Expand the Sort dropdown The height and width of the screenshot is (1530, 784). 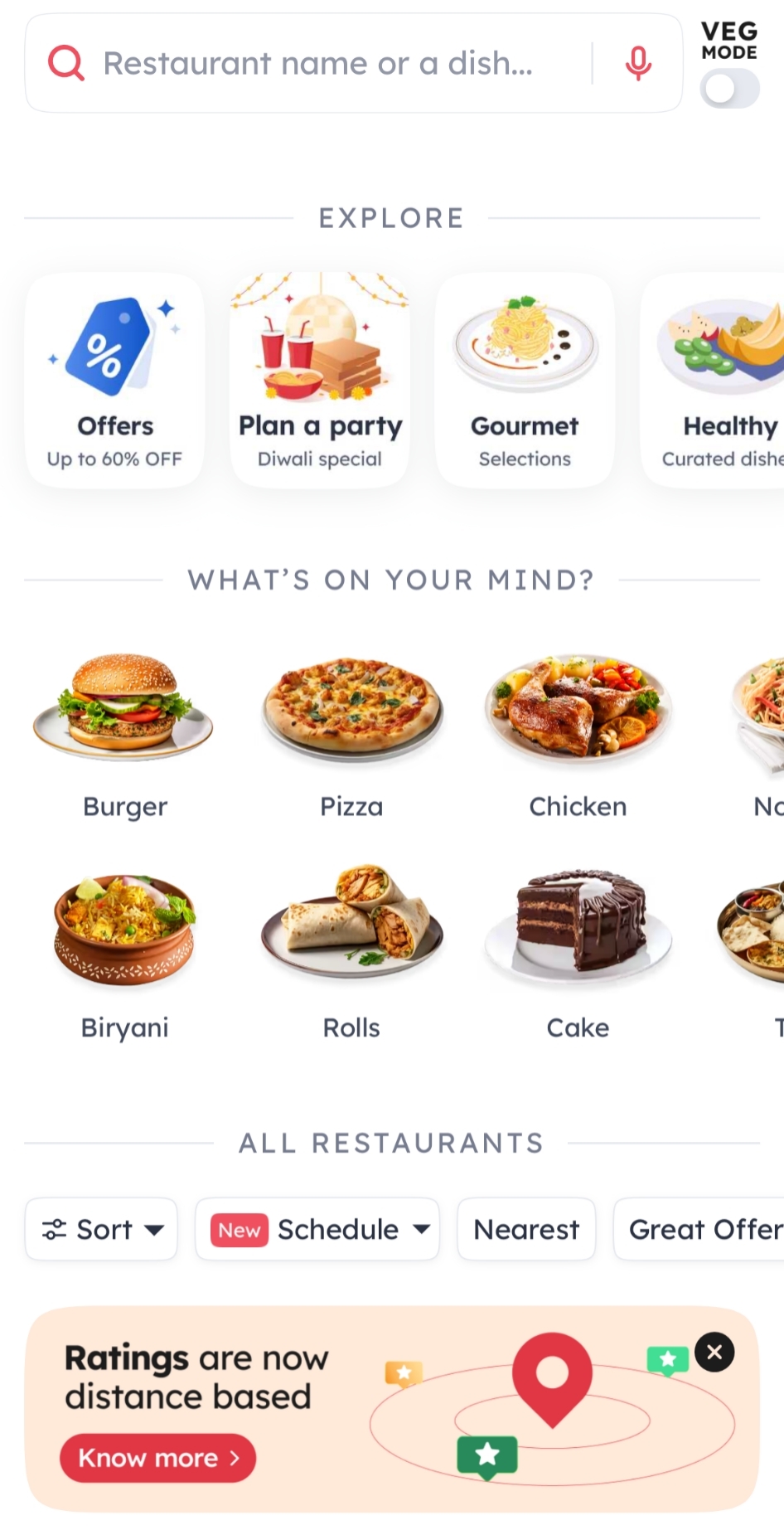102,1229
